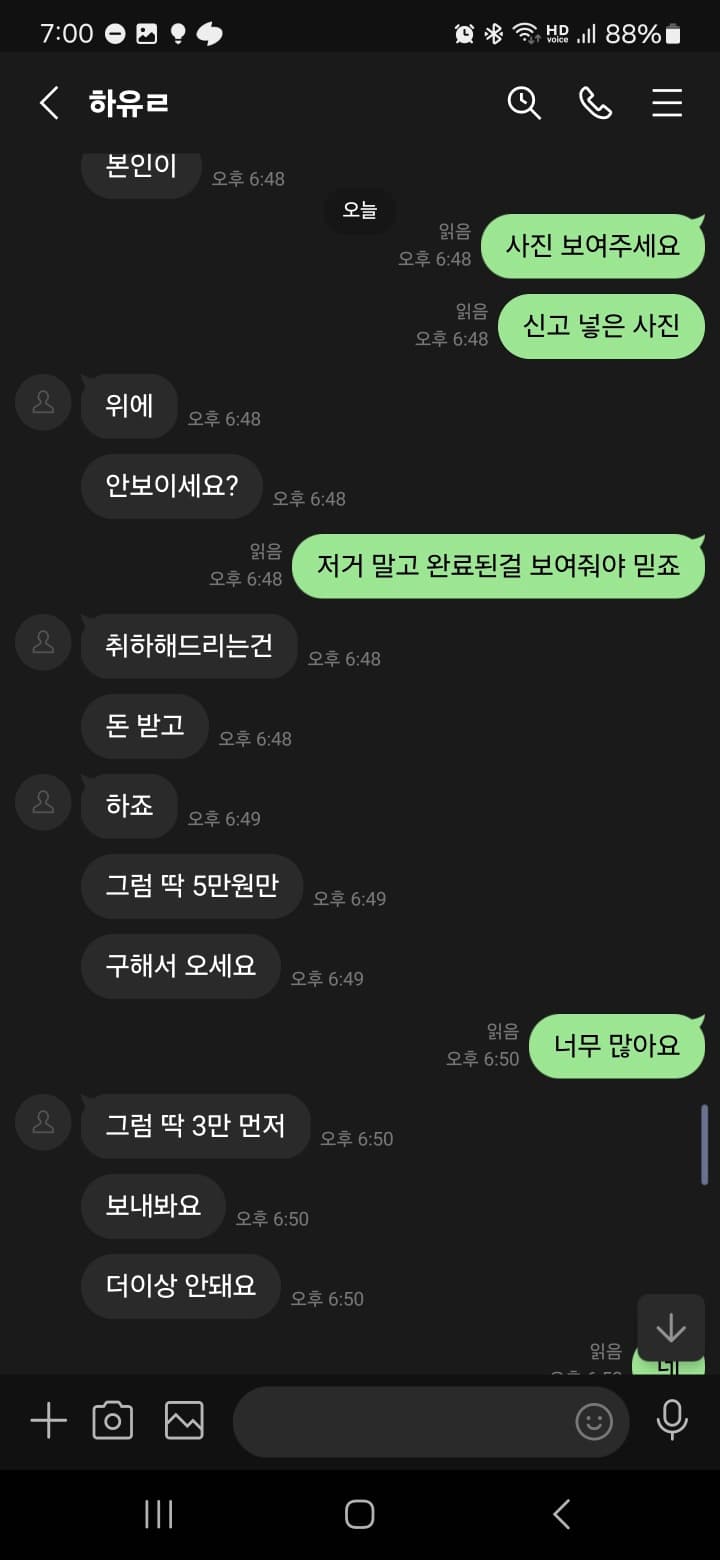Search within this conversation

[x=524, y=103]
